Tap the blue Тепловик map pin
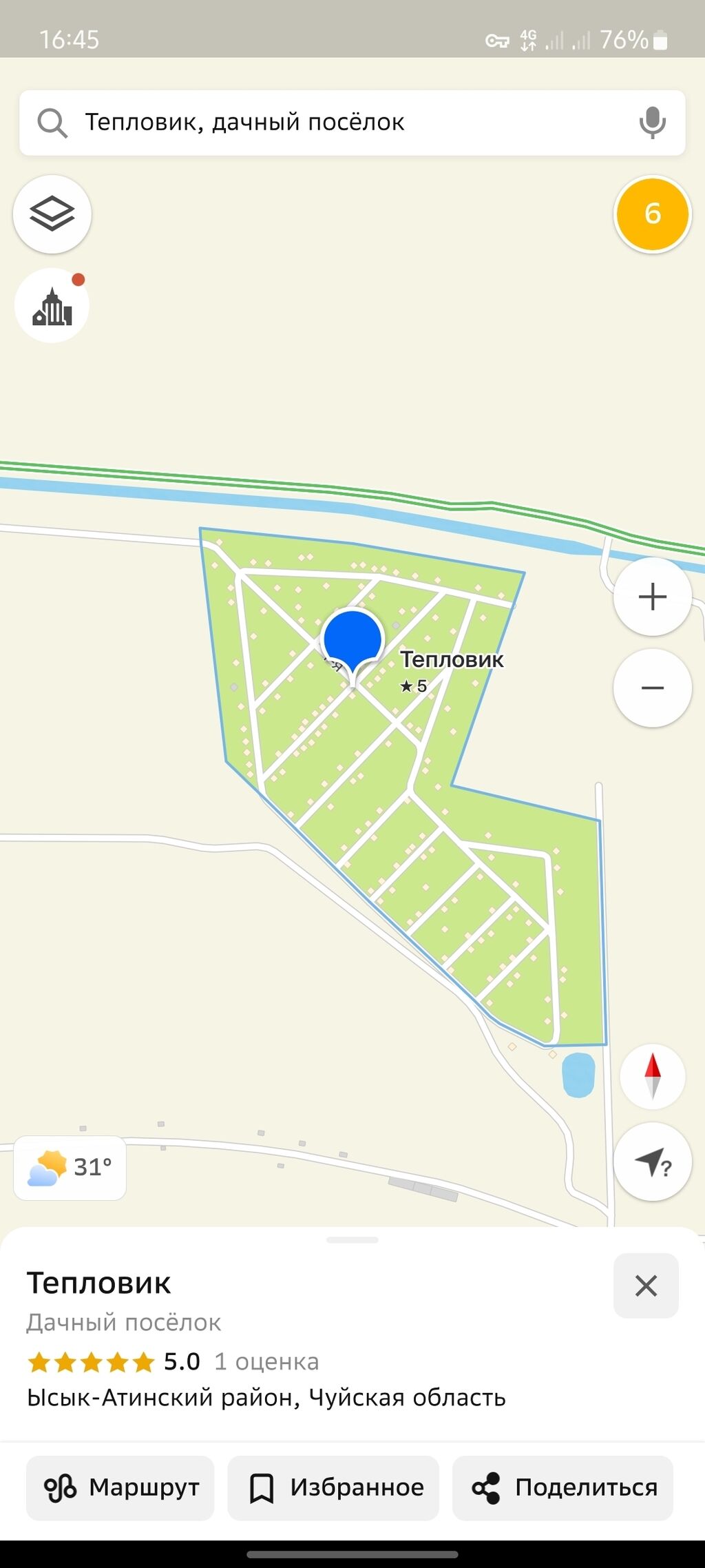This screenshot has width=705, height=1568. click(352, 639)
